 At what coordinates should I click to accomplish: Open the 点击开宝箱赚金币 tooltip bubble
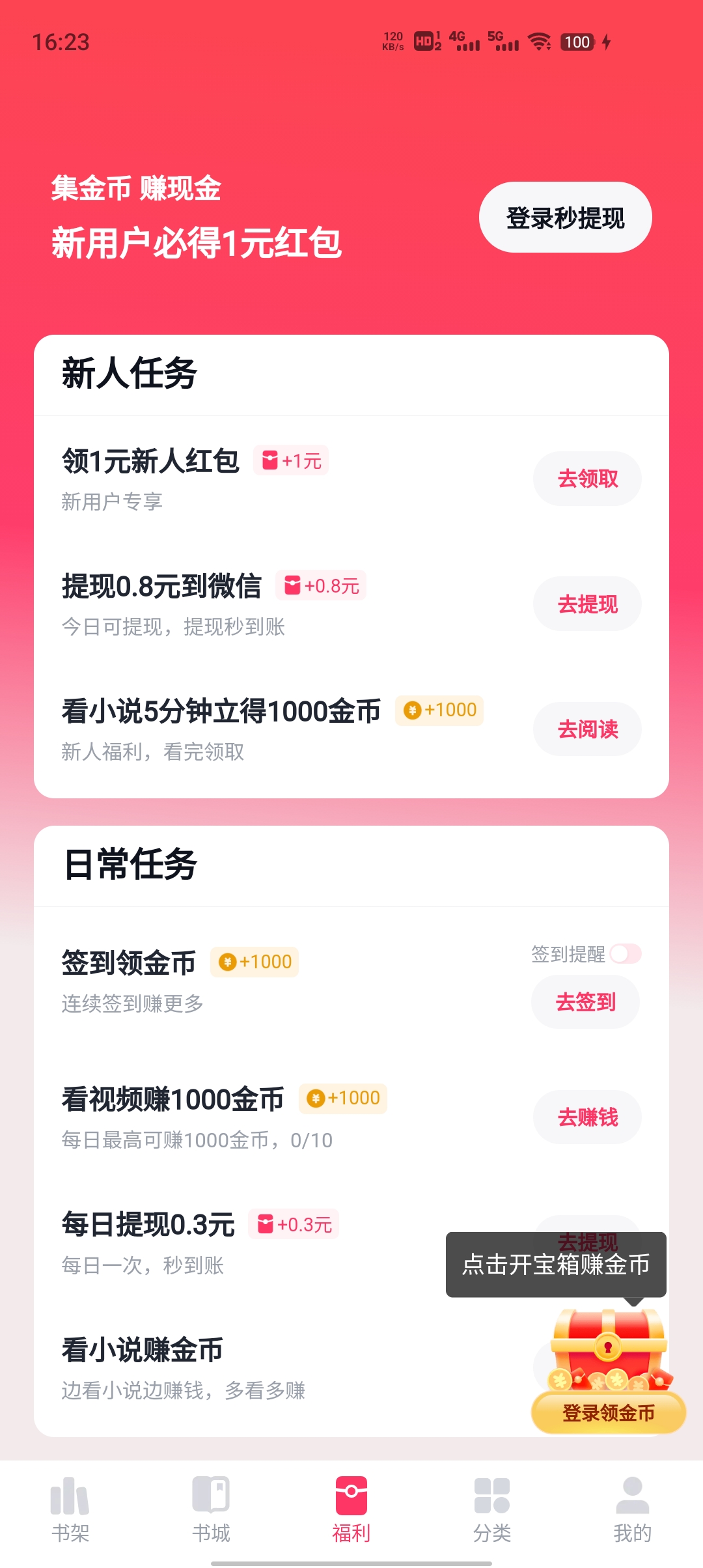click(557, 1265)
